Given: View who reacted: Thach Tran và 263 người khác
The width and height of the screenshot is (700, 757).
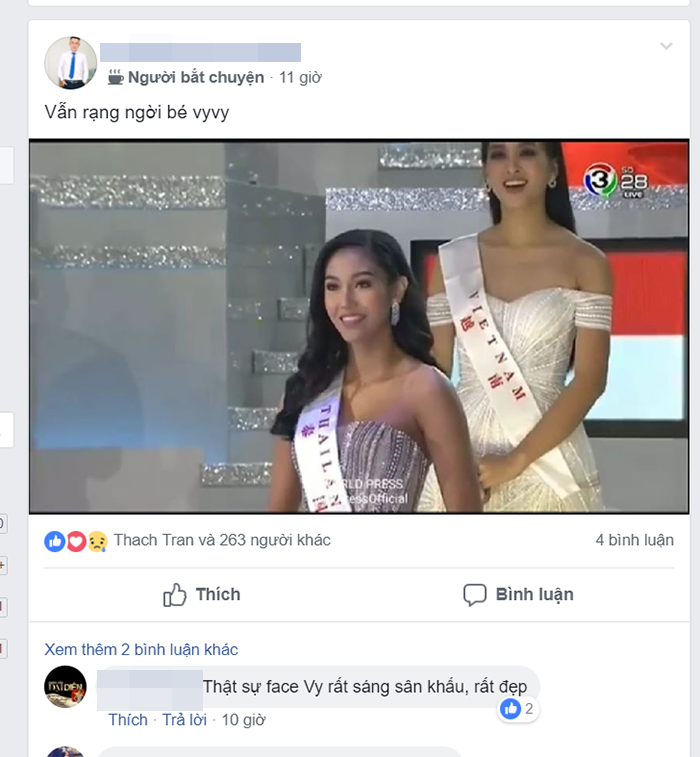Looking at the screenshot, I should click(221, 540).
